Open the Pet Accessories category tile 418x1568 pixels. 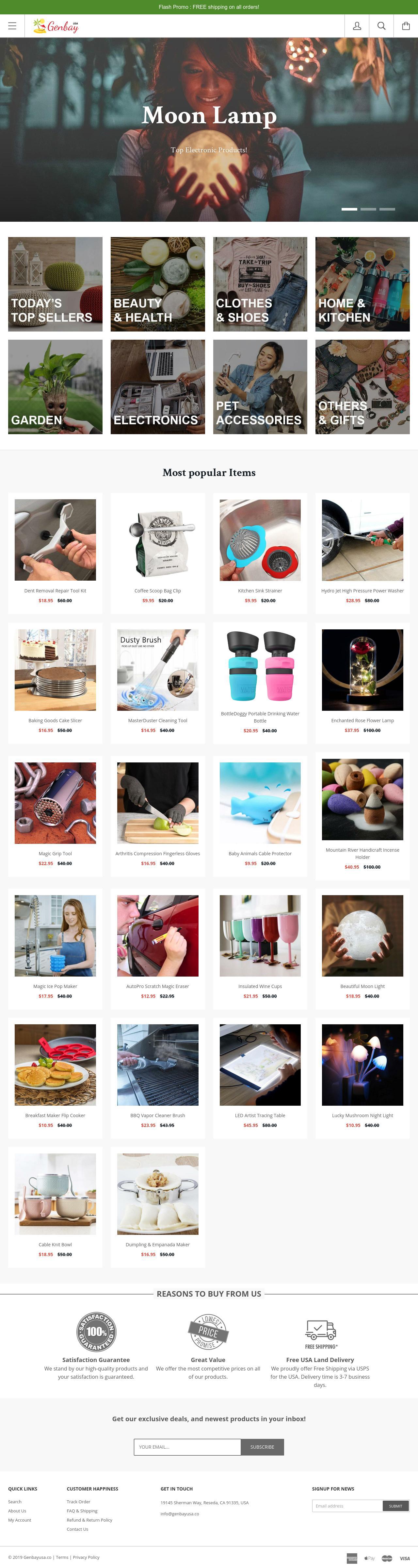(260, 386)
